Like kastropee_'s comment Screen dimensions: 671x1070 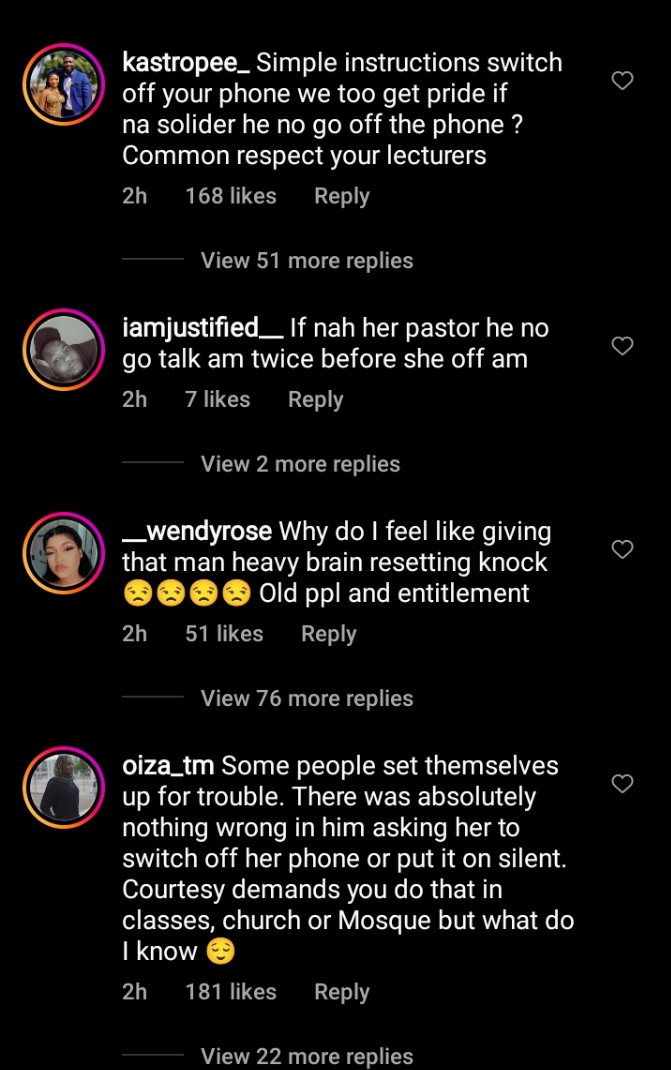(x=622, y=81)
